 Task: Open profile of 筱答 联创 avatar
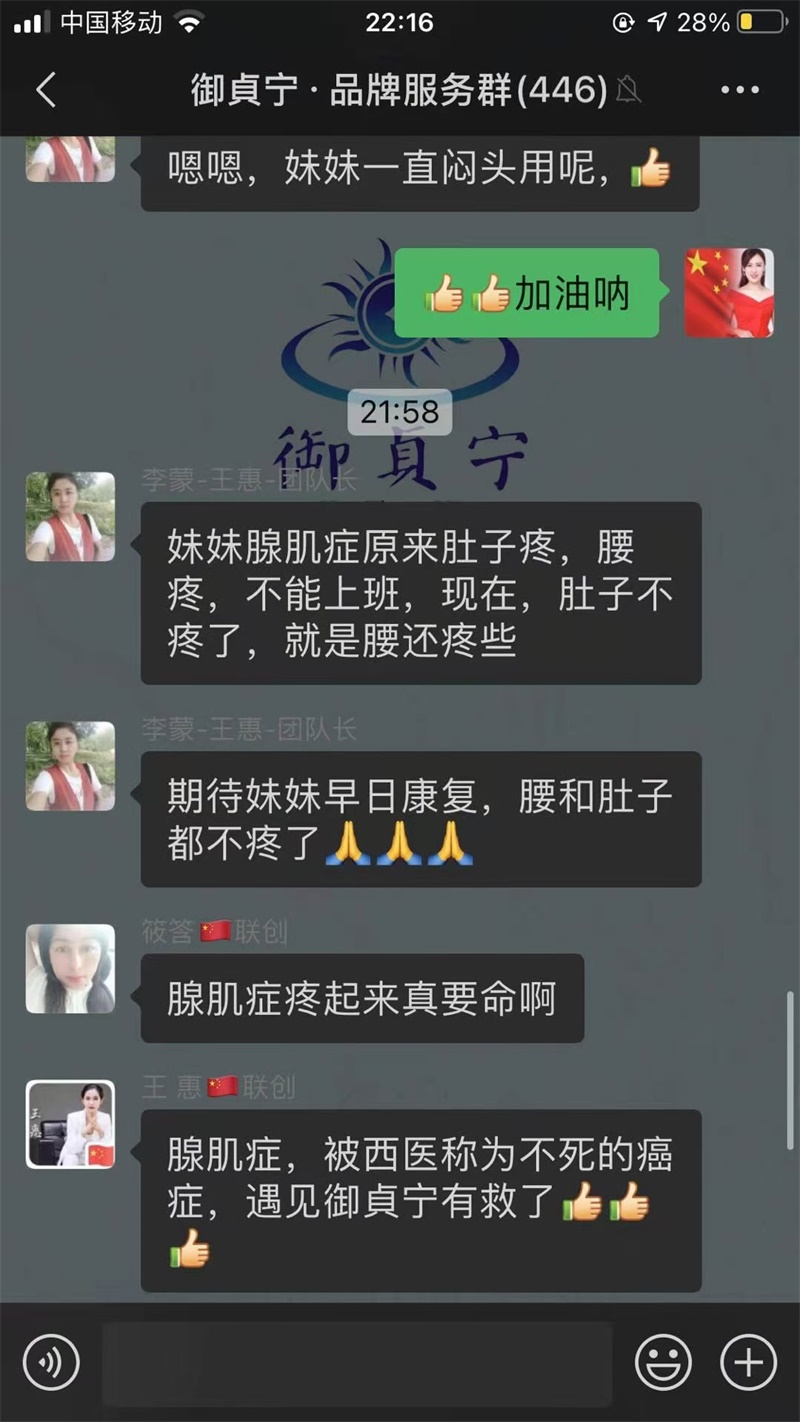pyautogui.click(x=70, y=968)
